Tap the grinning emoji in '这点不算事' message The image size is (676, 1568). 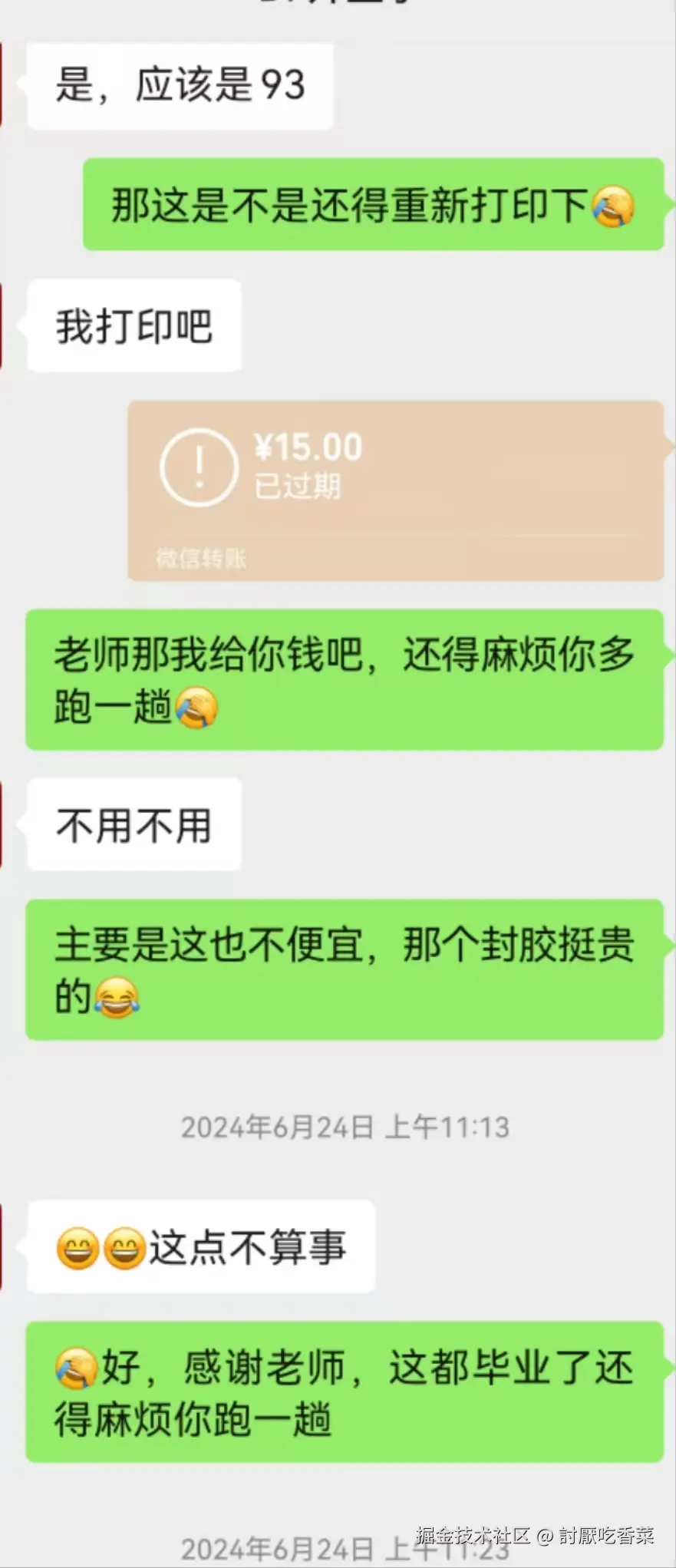(77, 1245)
